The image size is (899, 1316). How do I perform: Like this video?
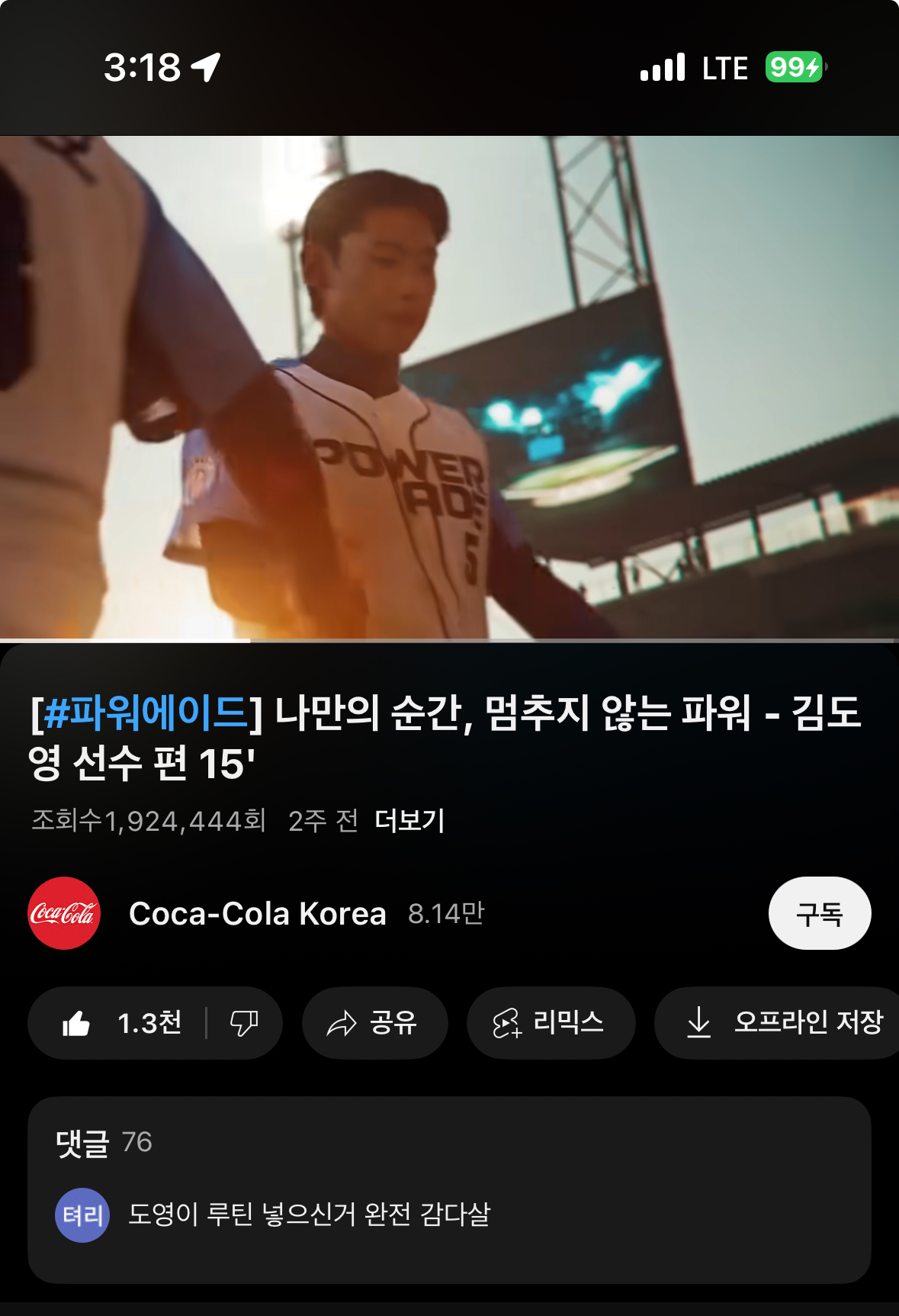[x=120, y=1023]
